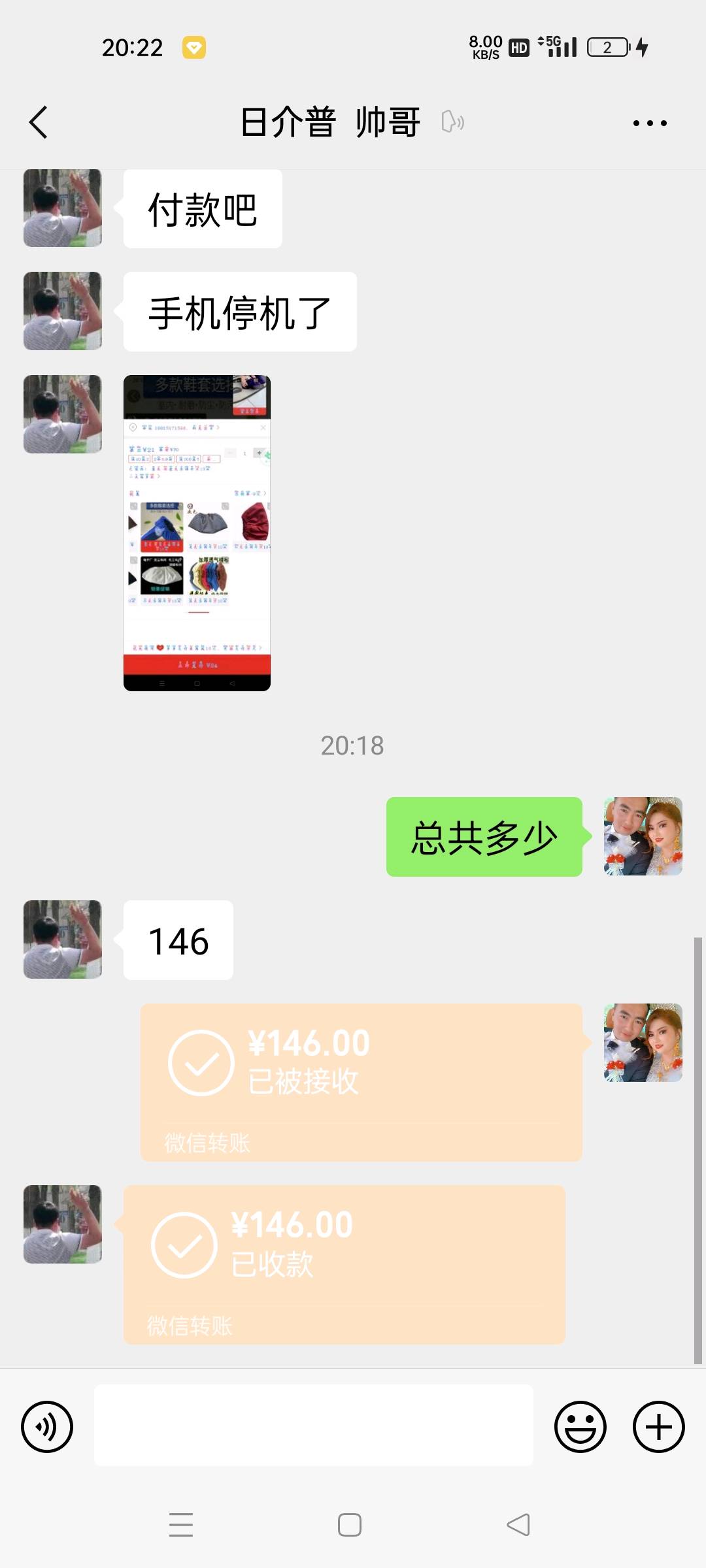Switch to voice message input
Screen dimensions: 706x1568
coord(47,1426)
